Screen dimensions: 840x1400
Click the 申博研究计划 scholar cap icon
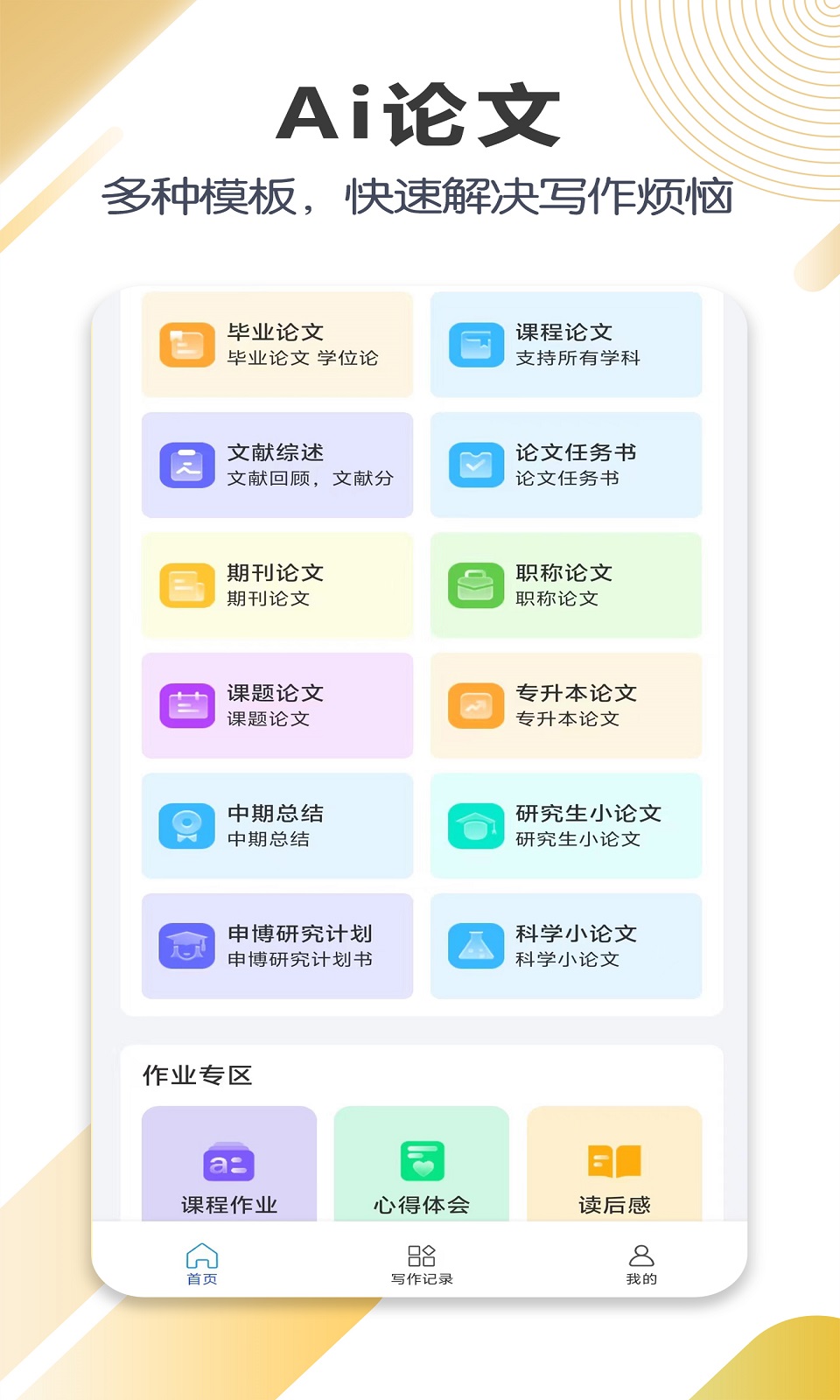tap(185, 946)
